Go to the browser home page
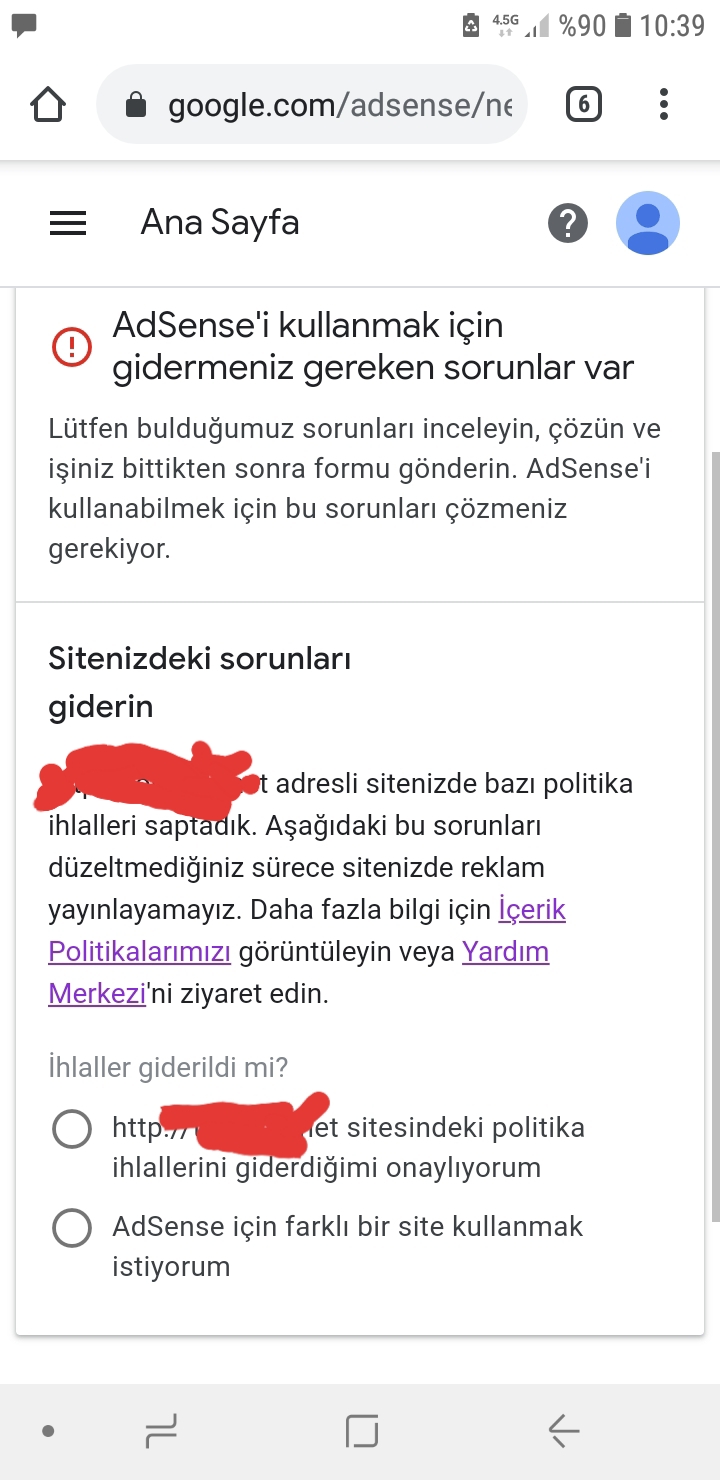 [x=48, y=104]
